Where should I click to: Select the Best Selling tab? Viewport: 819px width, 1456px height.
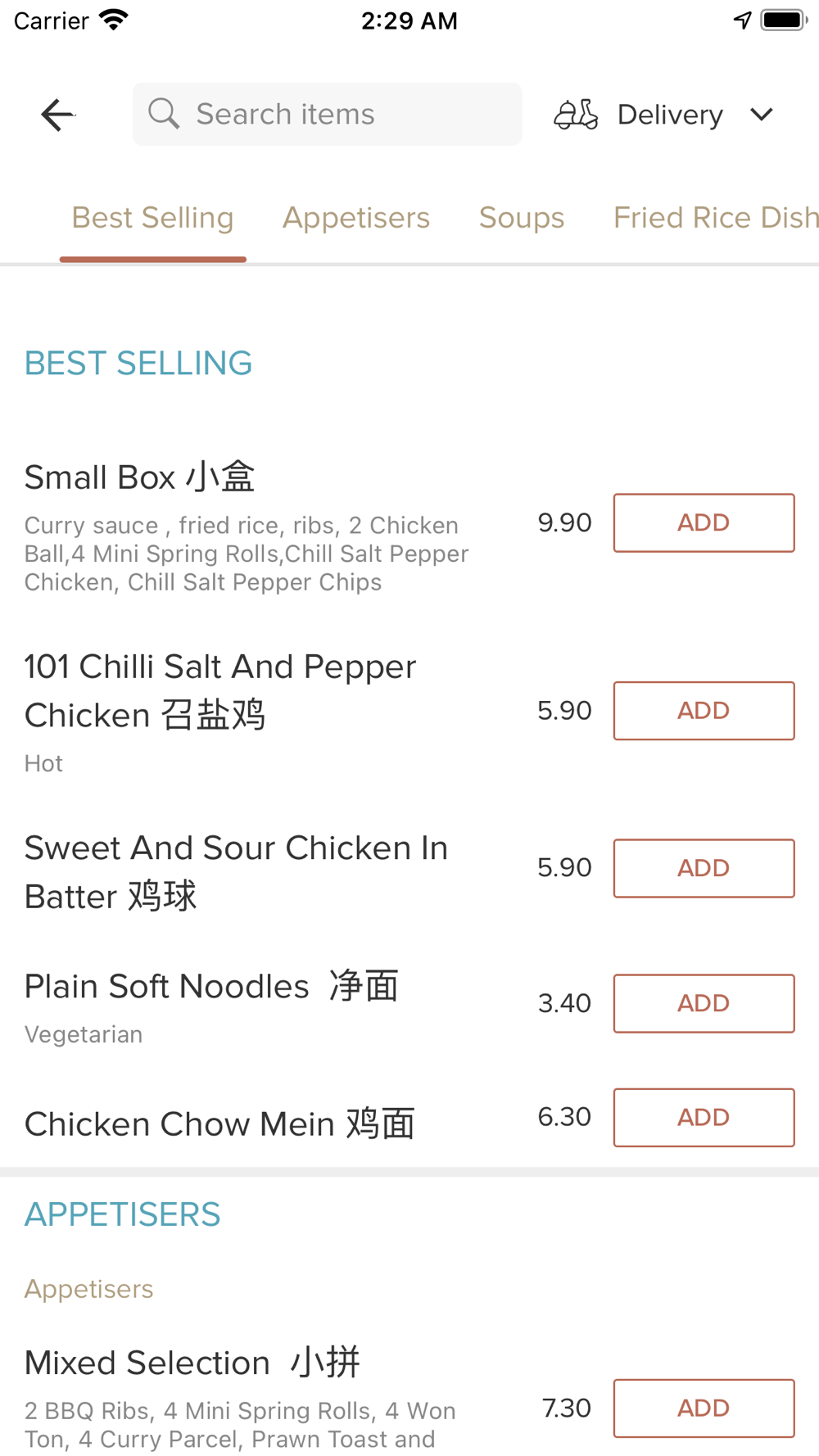[153, 218]
